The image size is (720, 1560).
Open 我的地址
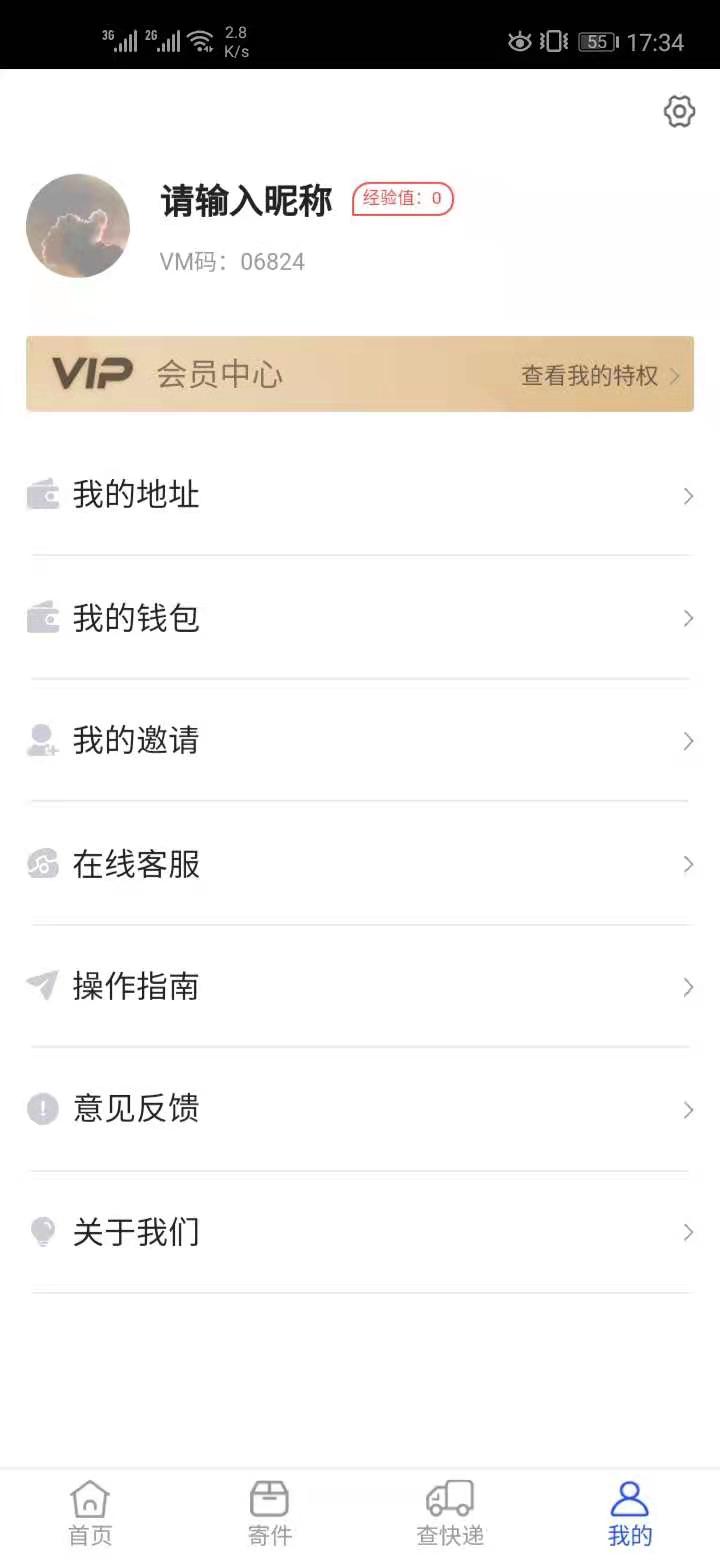pos(360,495)
